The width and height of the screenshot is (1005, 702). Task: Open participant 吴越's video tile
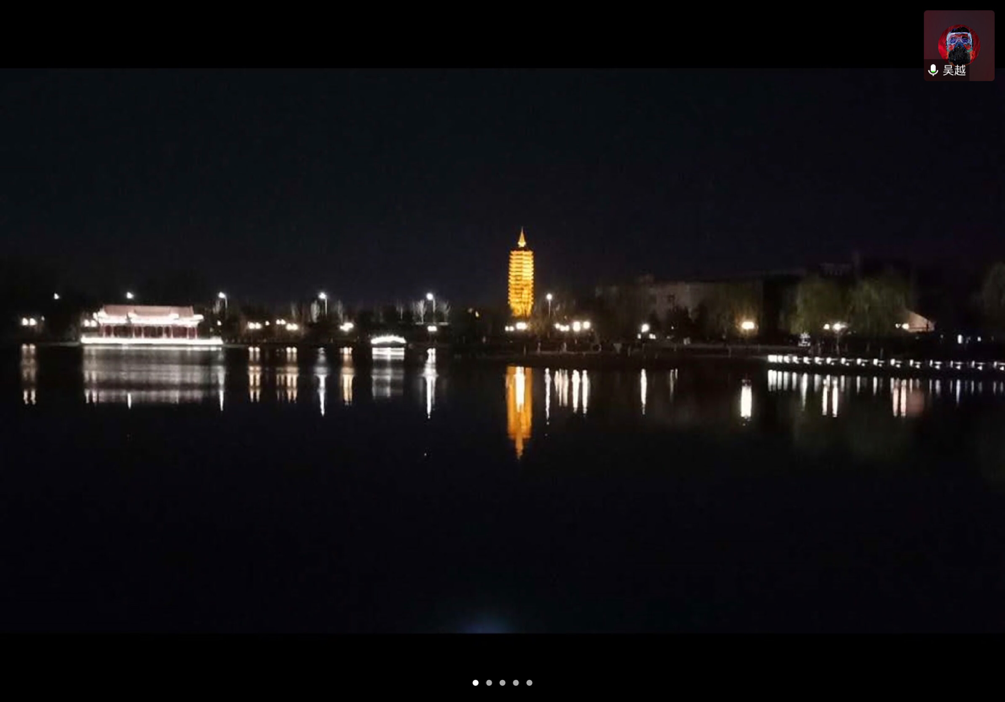point(958,45)
